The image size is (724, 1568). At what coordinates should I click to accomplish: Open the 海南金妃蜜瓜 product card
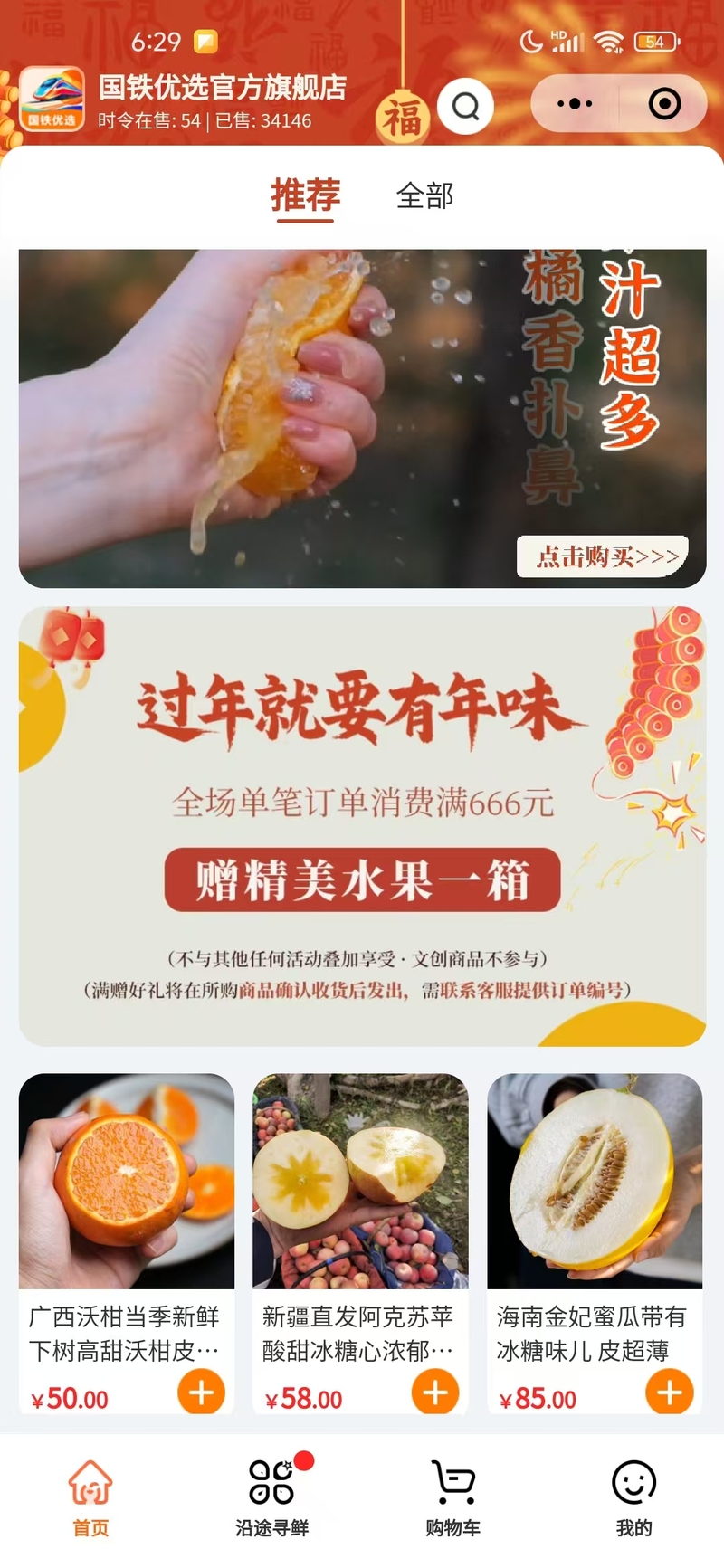pos(595,1242)
